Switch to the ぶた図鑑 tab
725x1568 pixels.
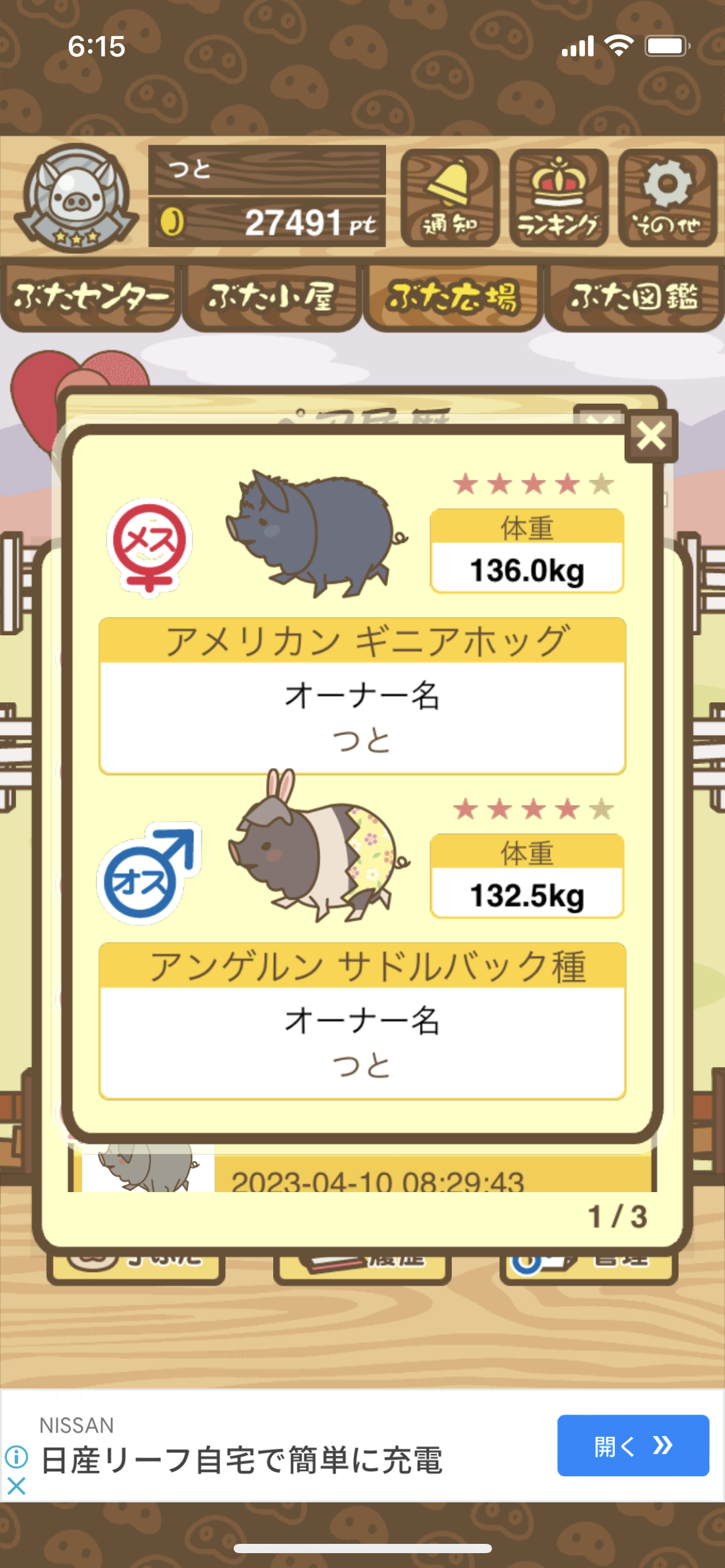(x=635, y=297)
